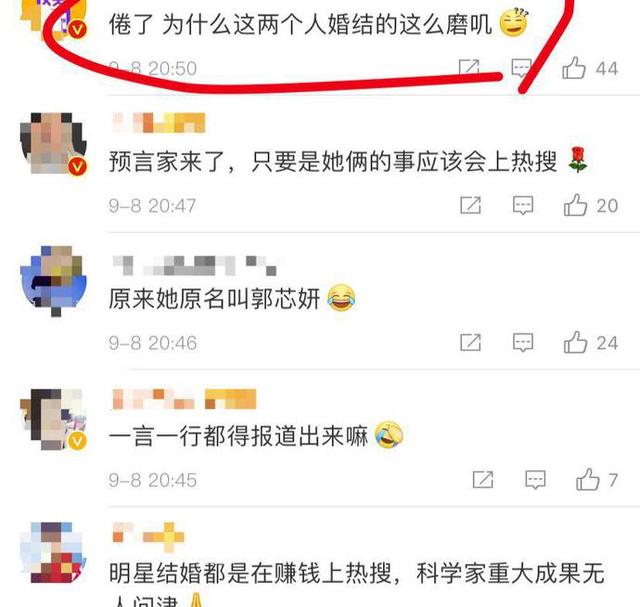
Task: Like the comment "为什么这两个人婚结的这么磨叽"
Action: tap(575, 68)
